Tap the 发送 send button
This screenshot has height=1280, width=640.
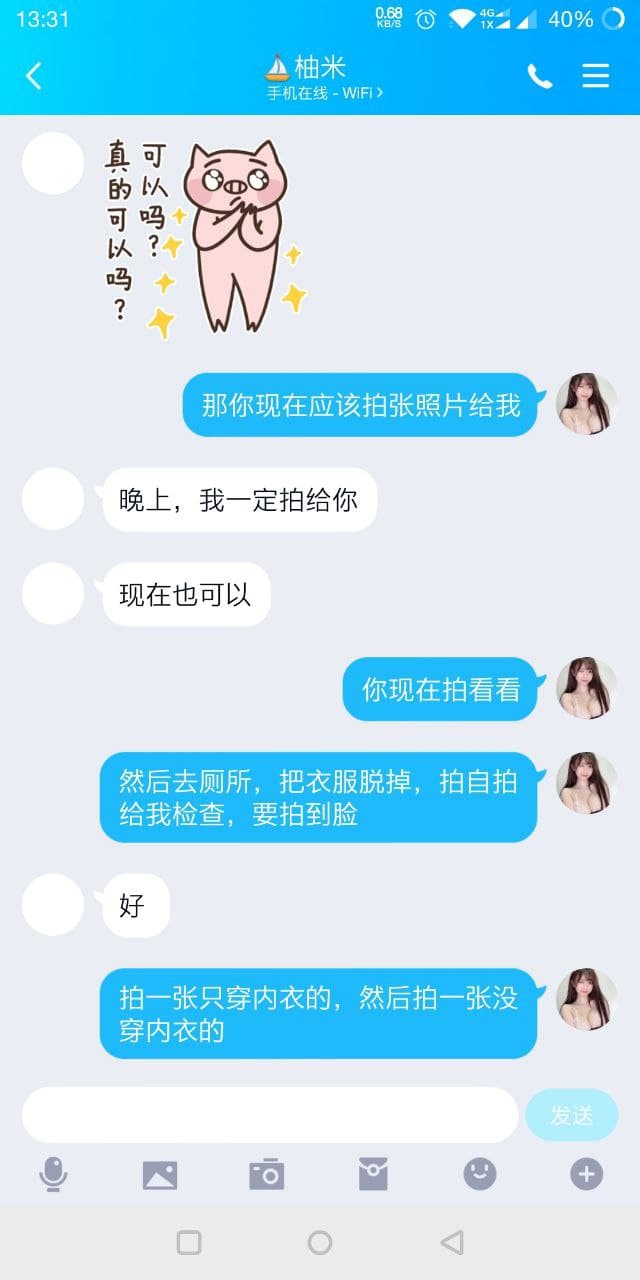pos(572,1115)
